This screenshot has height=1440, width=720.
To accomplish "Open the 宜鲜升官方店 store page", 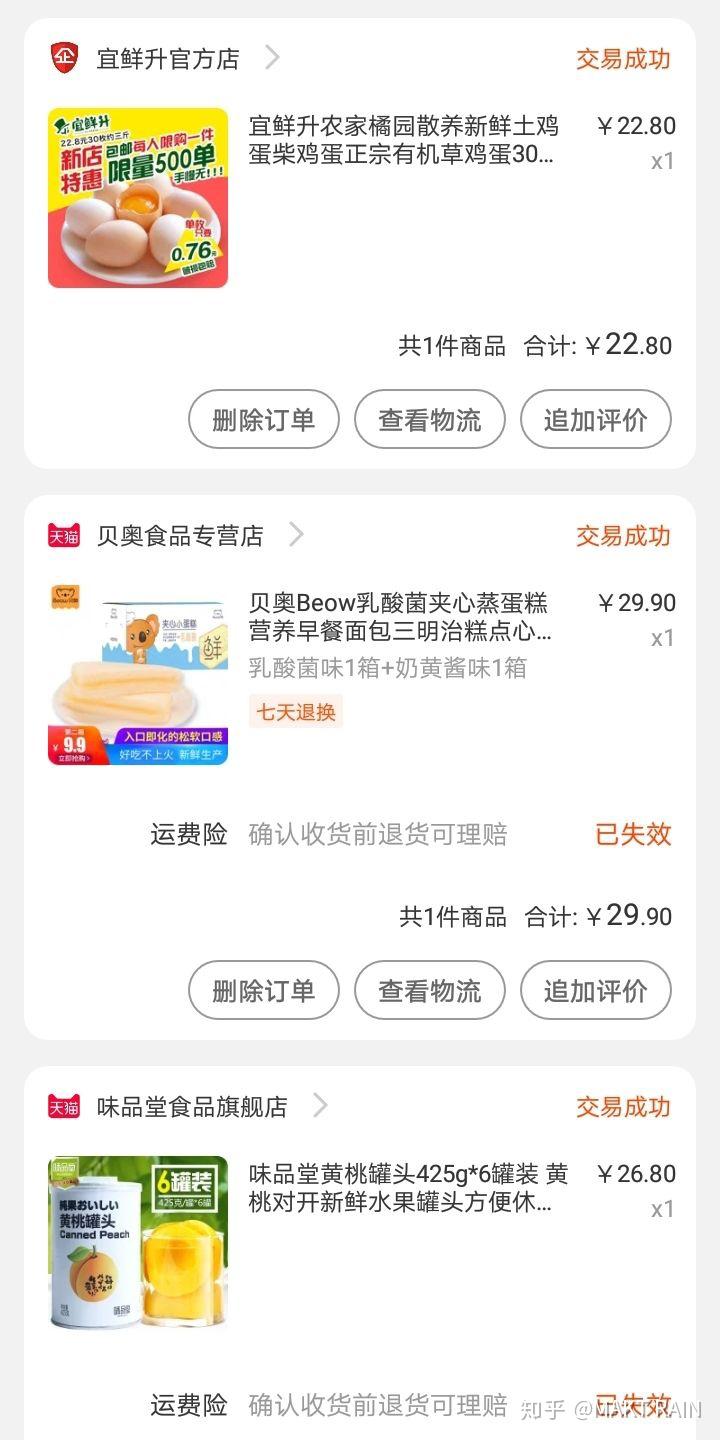I will 168,58.
